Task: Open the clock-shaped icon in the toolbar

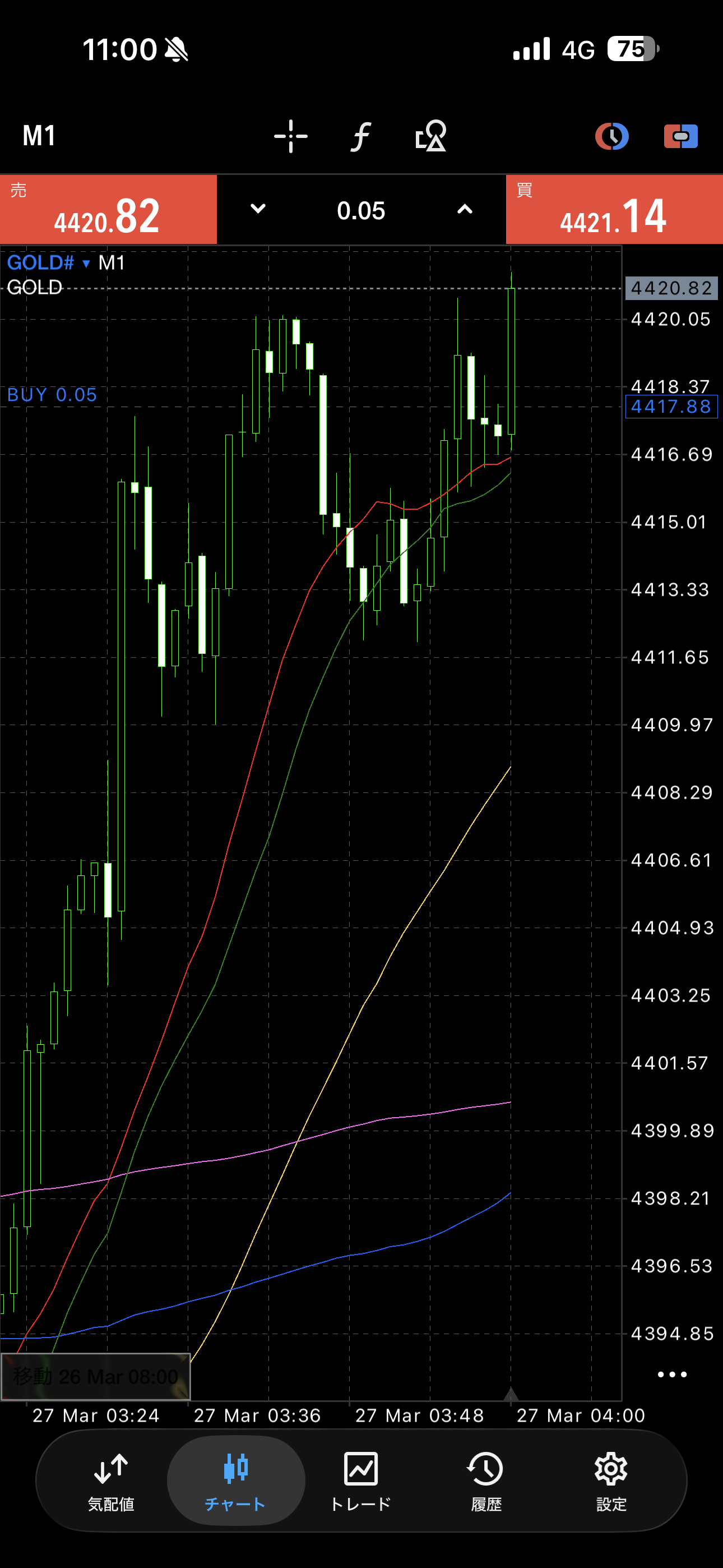Action: point(611,136)
